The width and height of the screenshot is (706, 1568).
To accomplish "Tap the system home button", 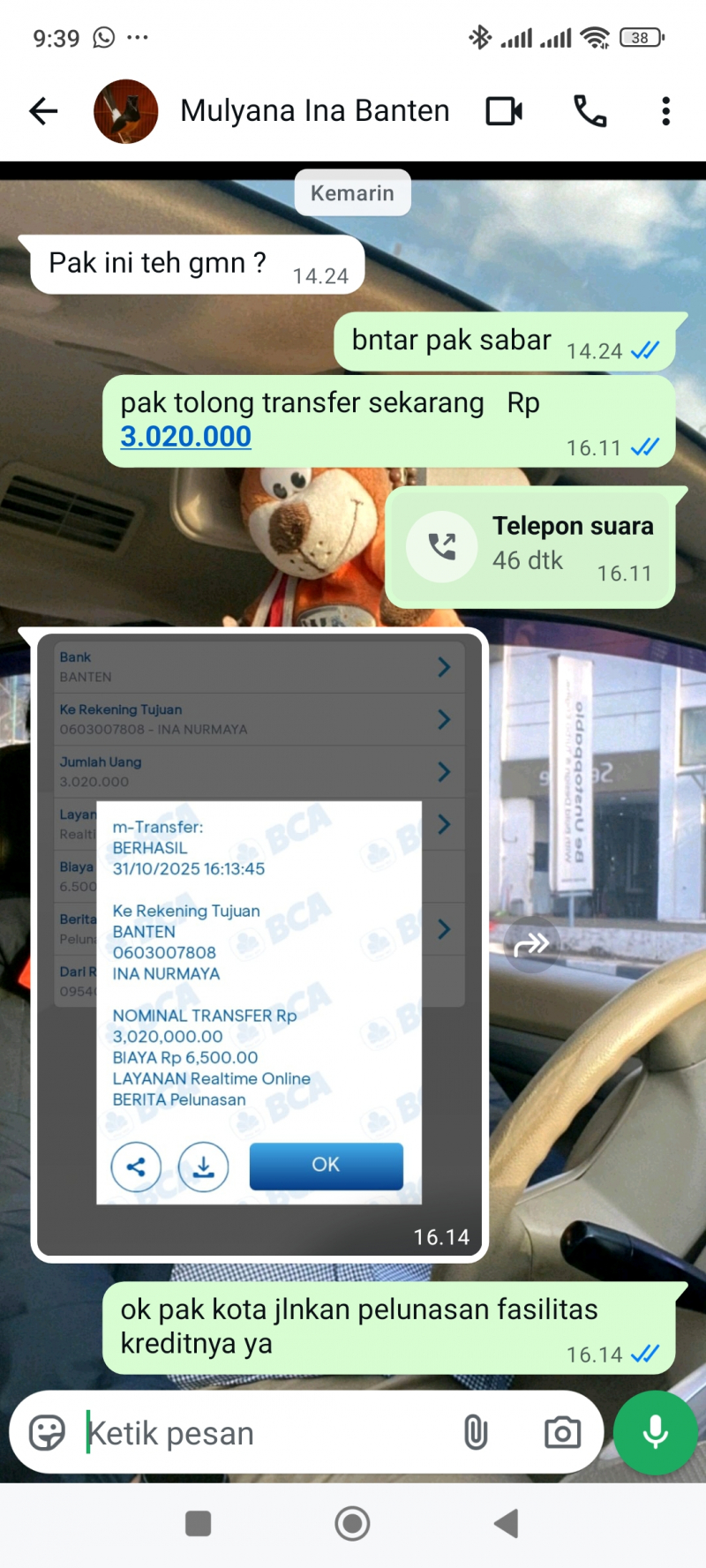I will pyautogui.click(x=352, y=1523).
